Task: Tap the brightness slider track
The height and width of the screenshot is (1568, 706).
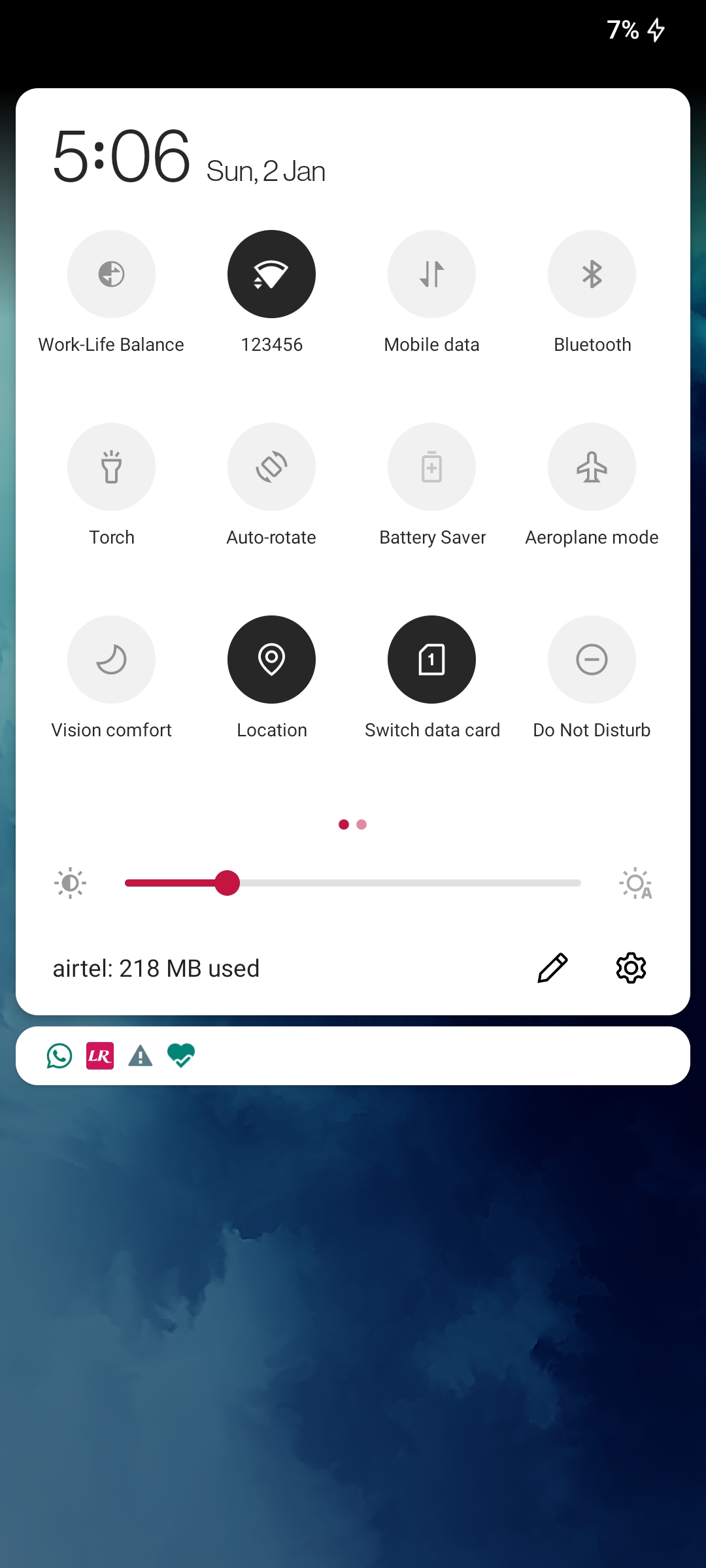Action: click(353, 883)
